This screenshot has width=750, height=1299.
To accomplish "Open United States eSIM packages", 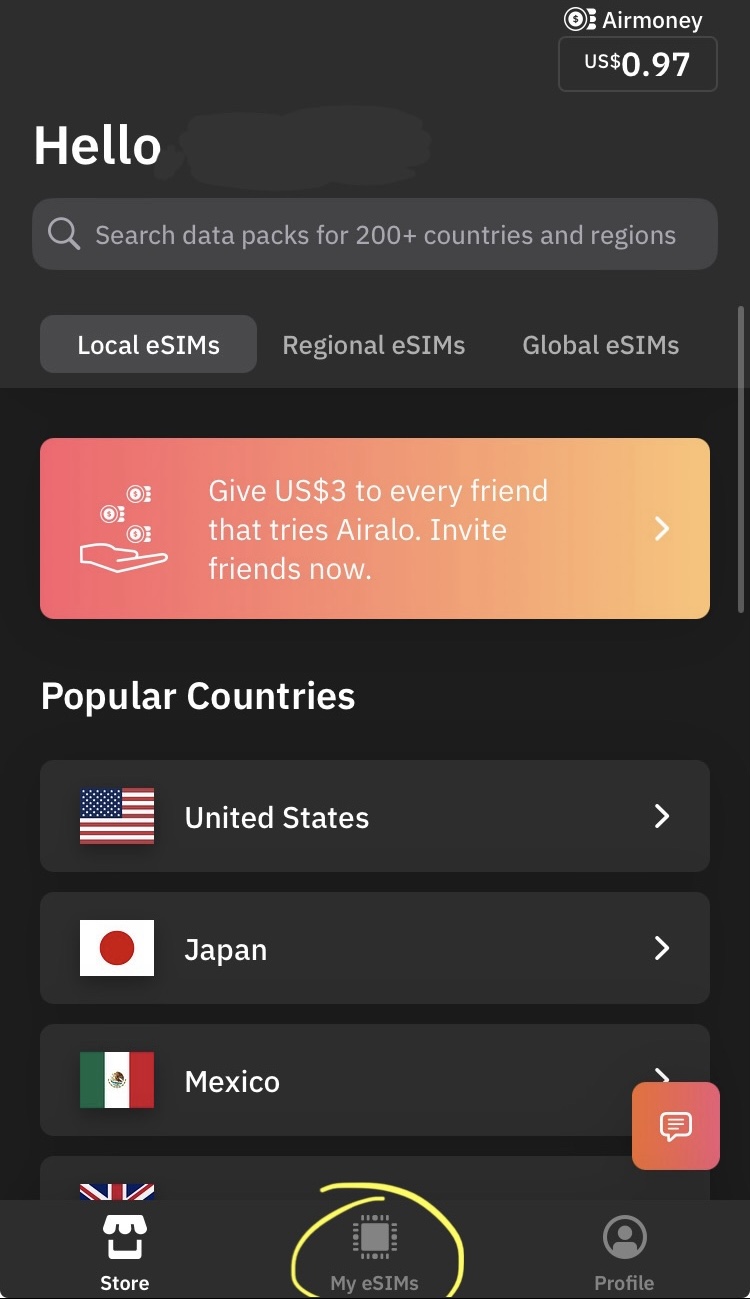I will tap(375, 816).
